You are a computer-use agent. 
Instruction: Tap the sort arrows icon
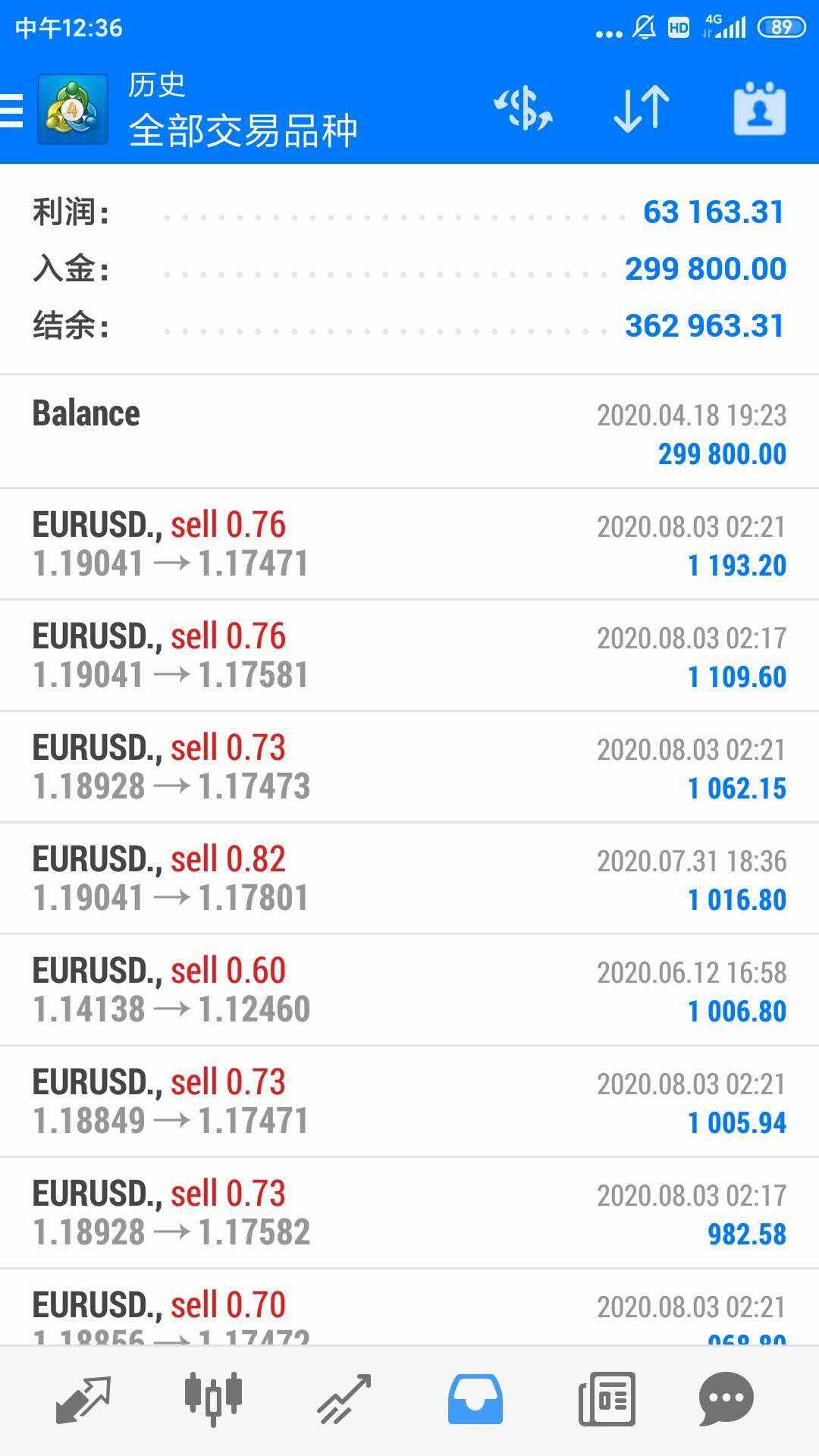tap(642, 109)
